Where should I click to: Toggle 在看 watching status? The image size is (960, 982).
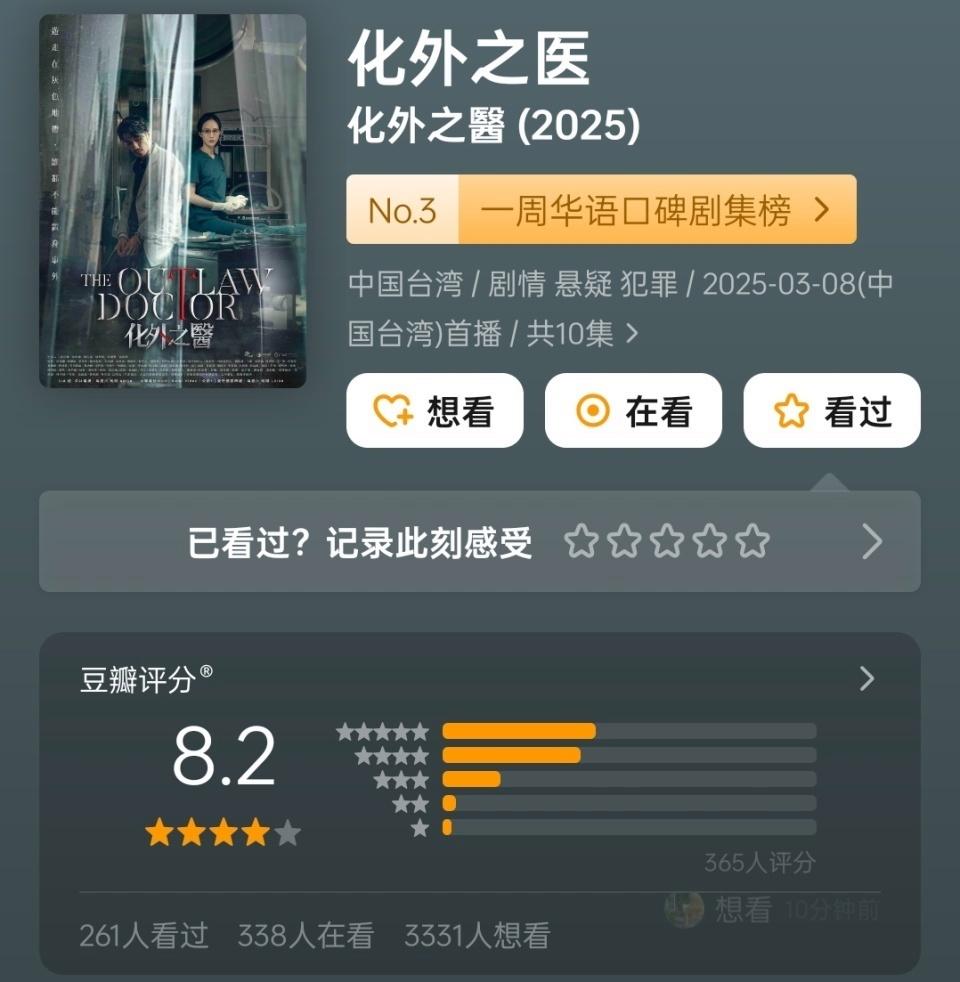[x=633, y=410]
